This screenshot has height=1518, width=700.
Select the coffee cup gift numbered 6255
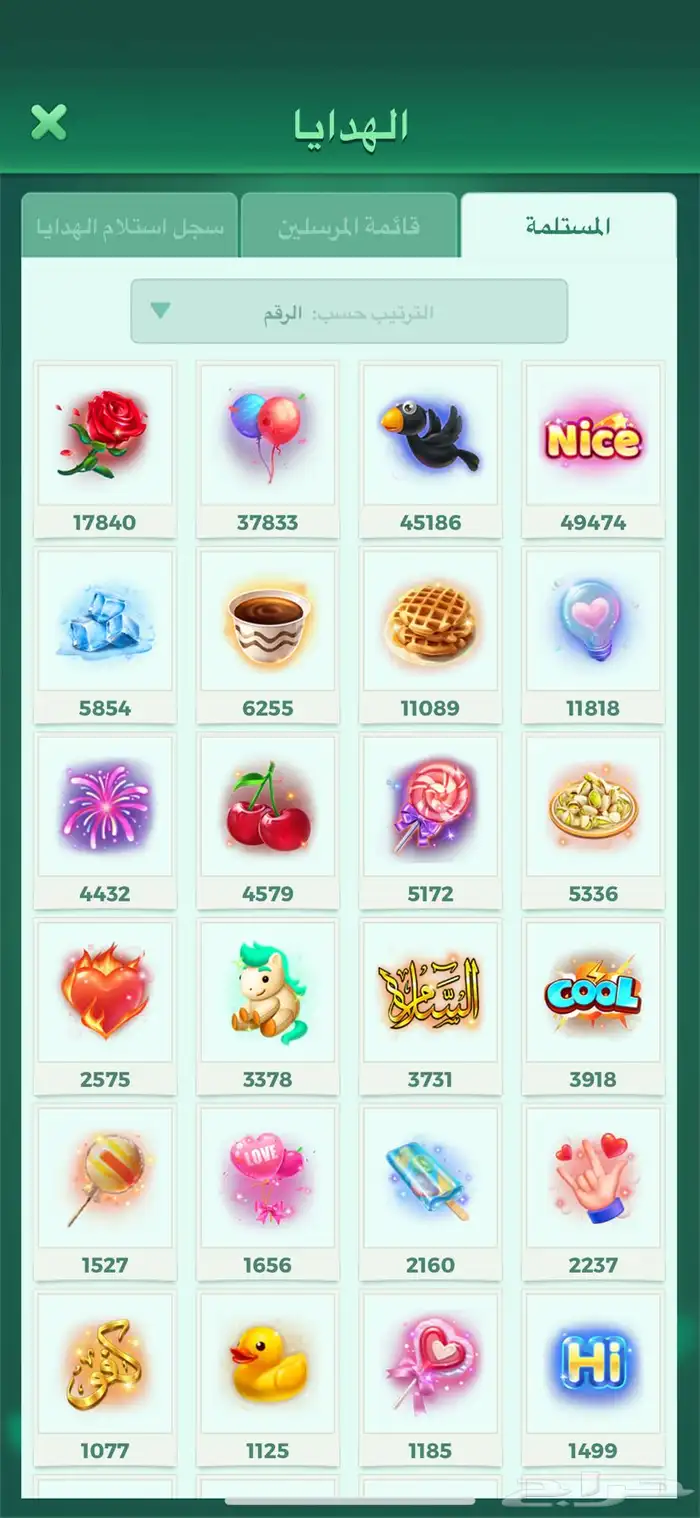(268, 636)
